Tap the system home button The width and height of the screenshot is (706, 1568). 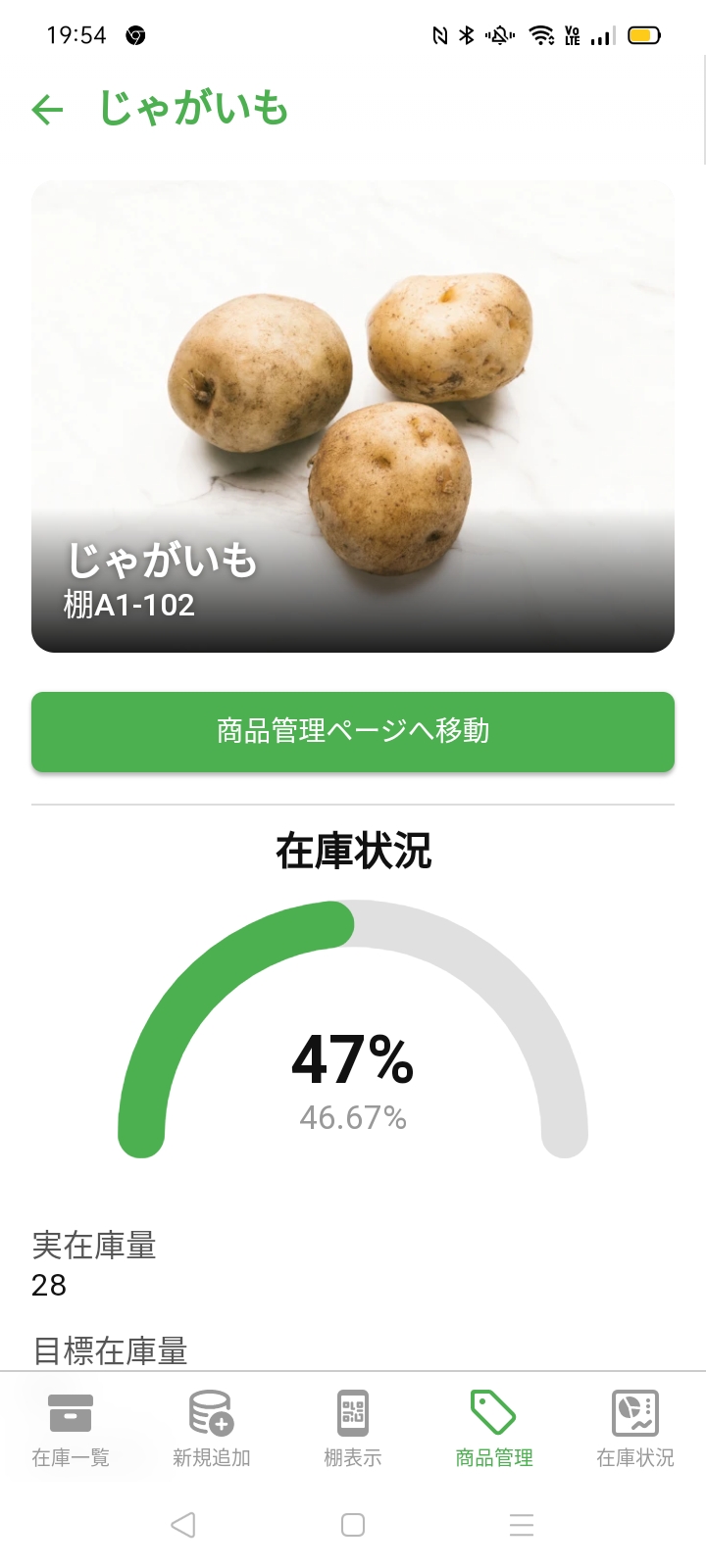point(353,1525)
